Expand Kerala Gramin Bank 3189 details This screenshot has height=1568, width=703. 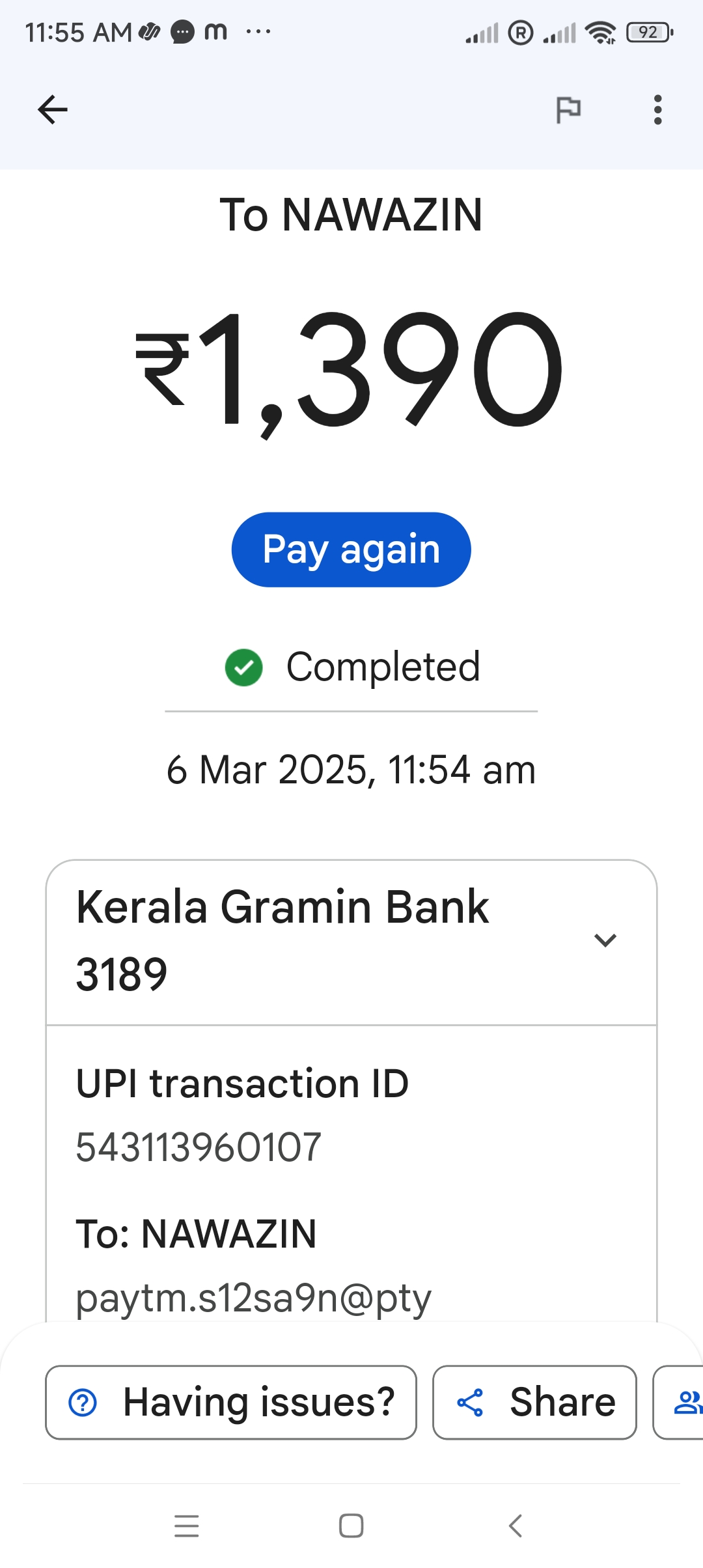click(605, 940)
